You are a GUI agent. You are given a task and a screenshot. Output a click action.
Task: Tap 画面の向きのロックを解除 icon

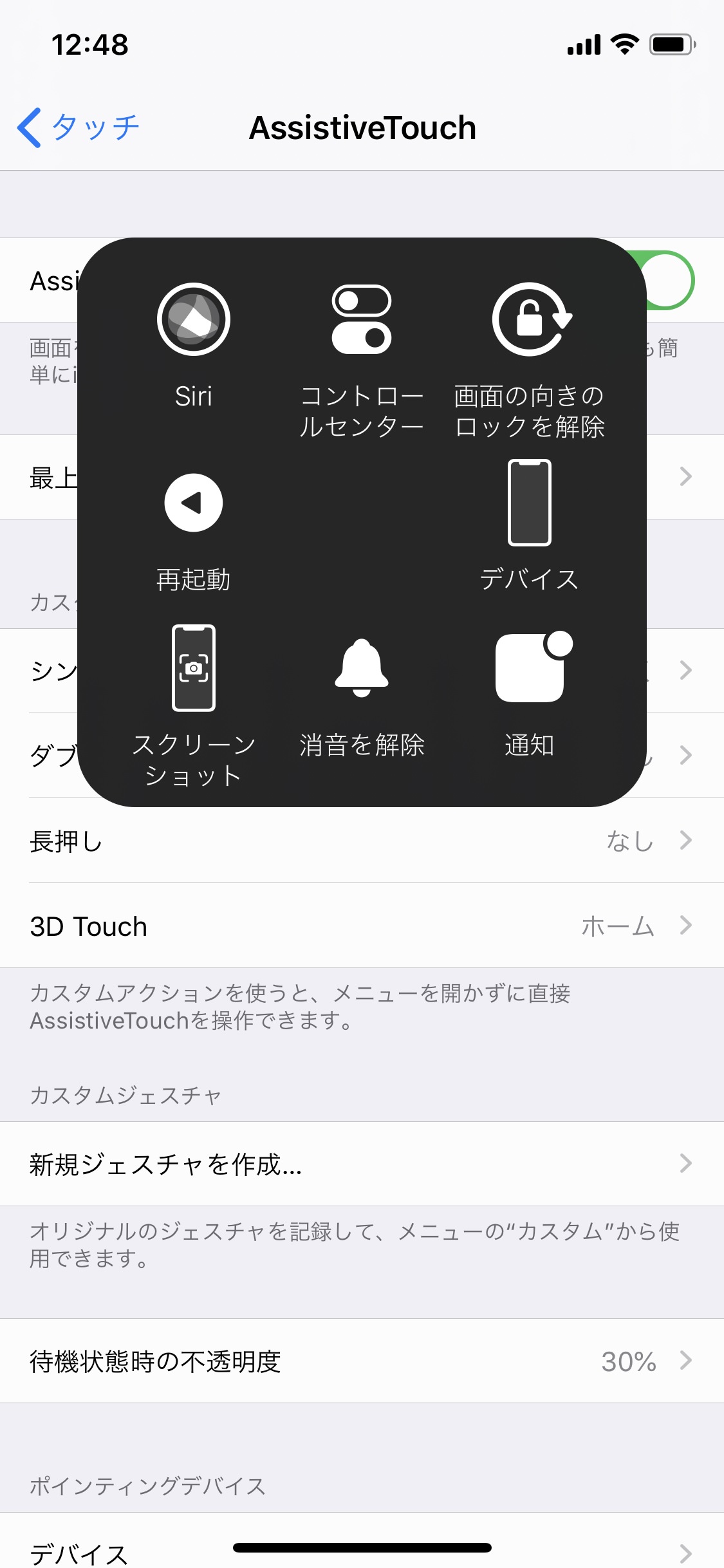point(530,320)
